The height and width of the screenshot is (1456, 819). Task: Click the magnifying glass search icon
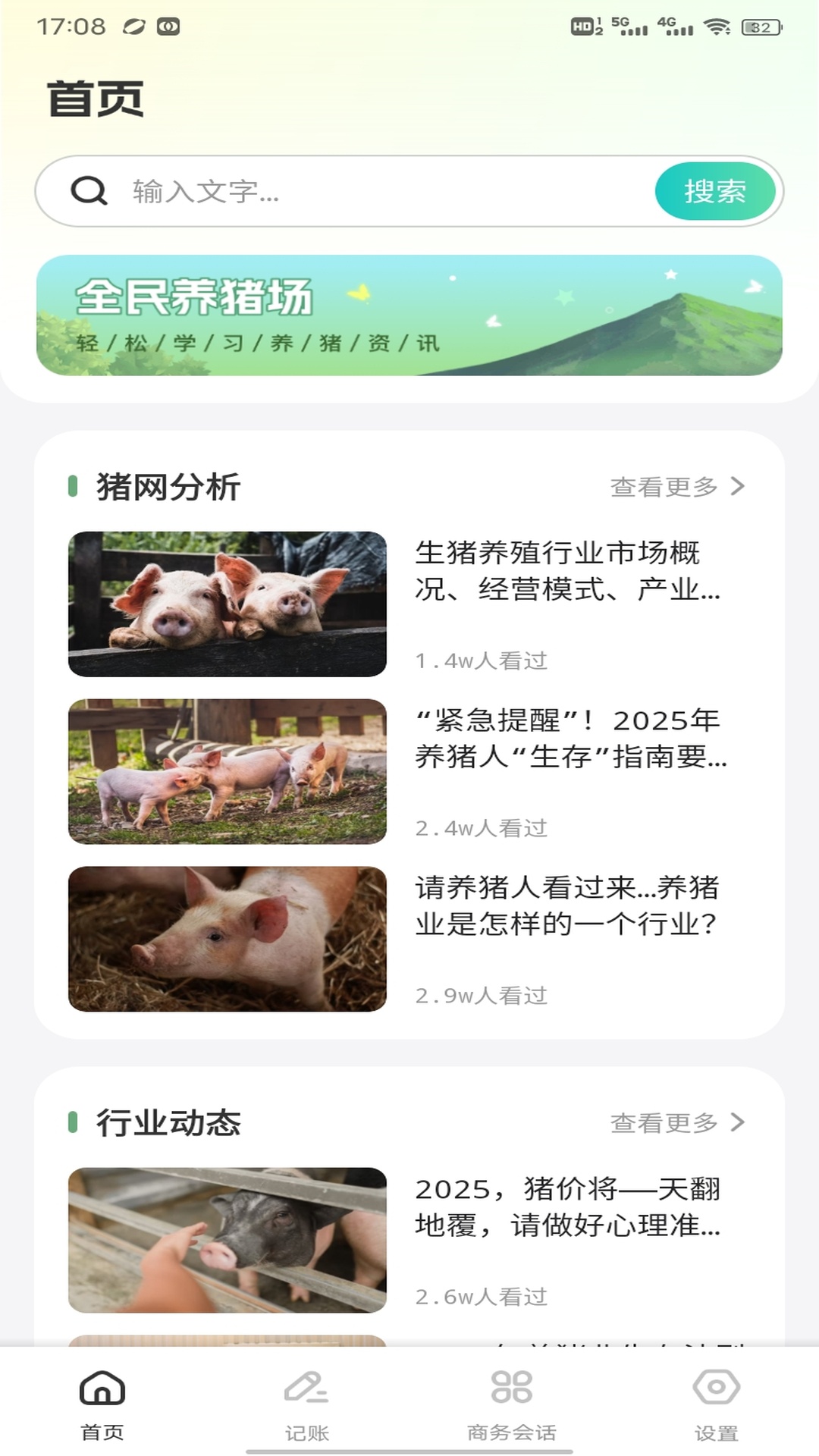click(90, 191)
